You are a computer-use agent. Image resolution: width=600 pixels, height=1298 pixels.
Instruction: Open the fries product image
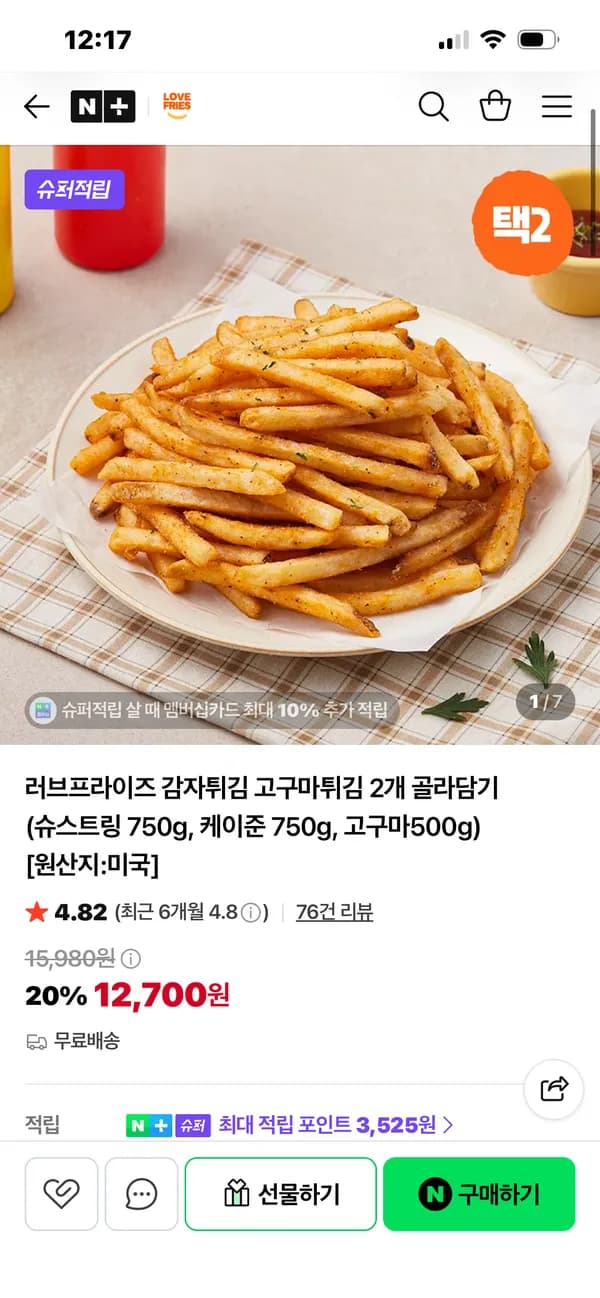[x=300, y=445]
